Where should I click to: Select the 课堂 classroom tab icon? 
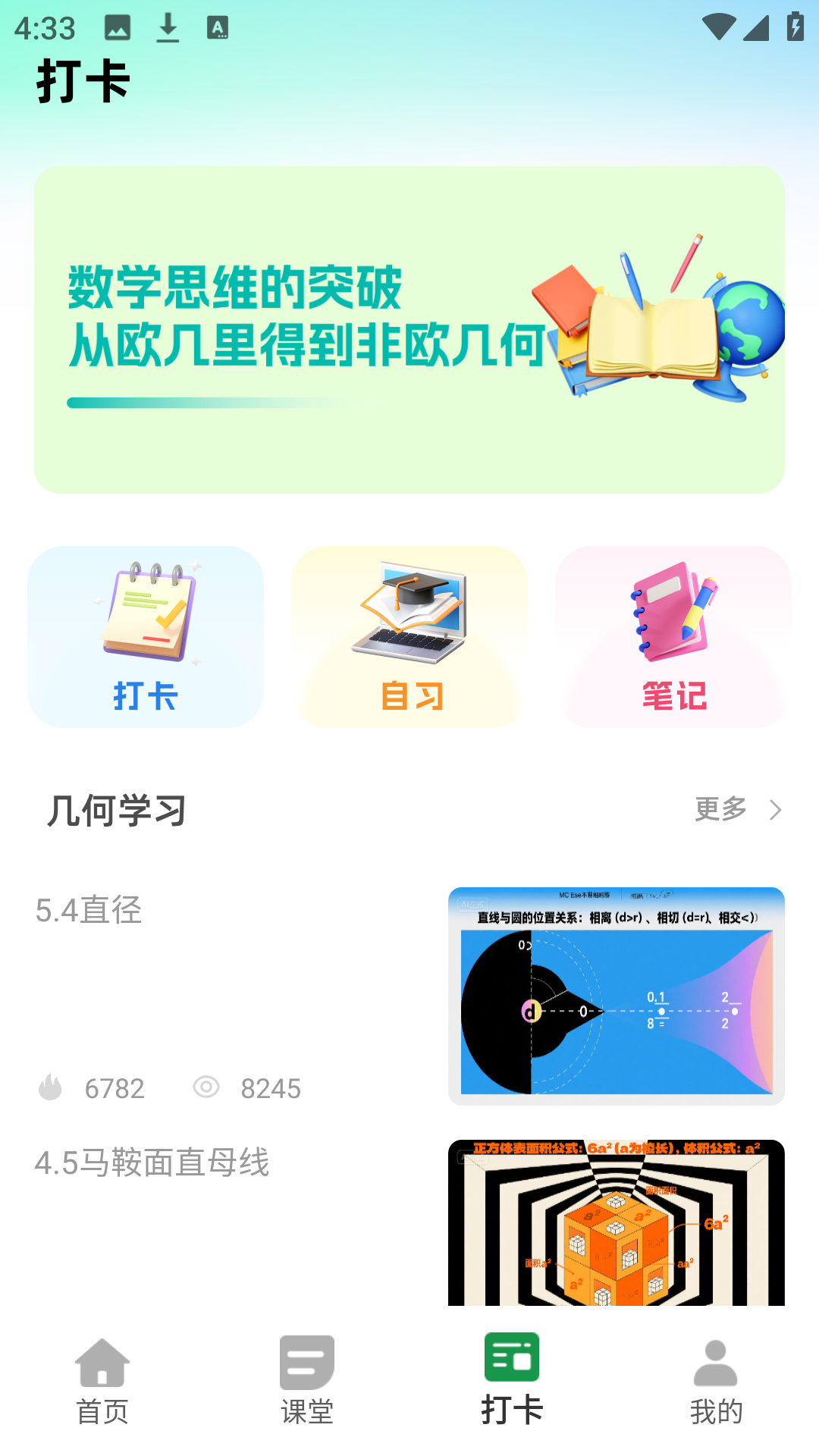click(x=307, y=1363)
